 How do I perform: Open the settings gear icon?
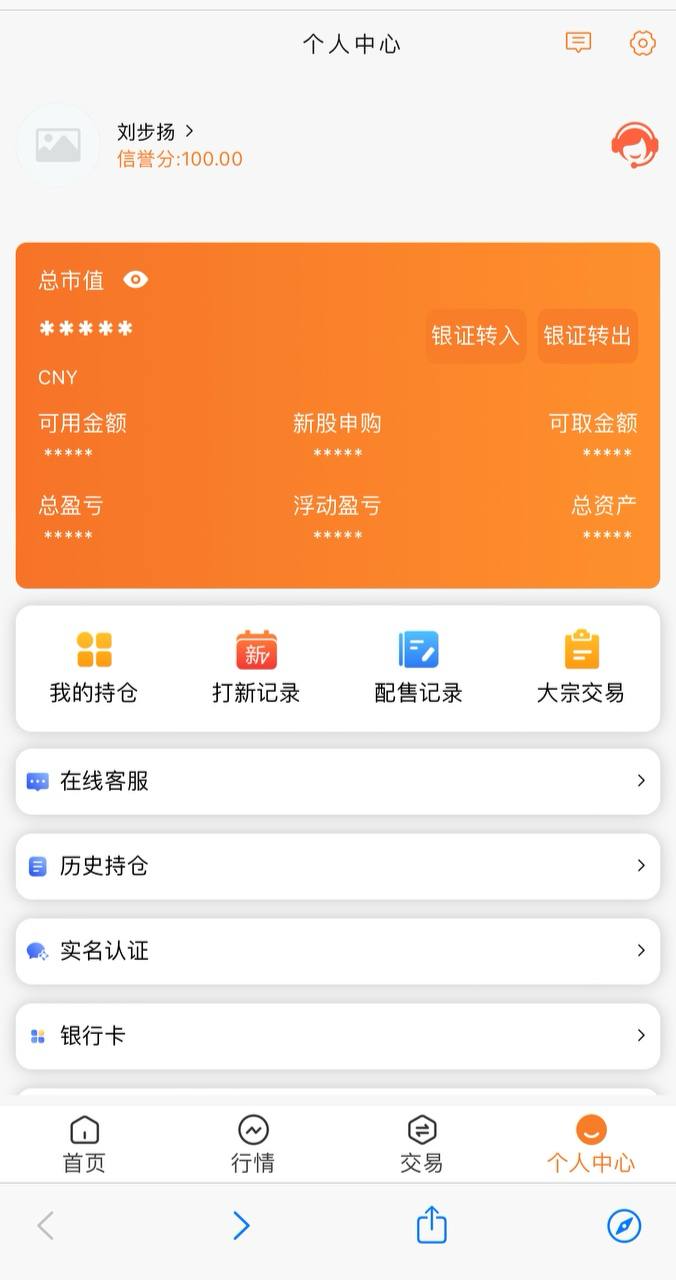(x=642, y=43)
